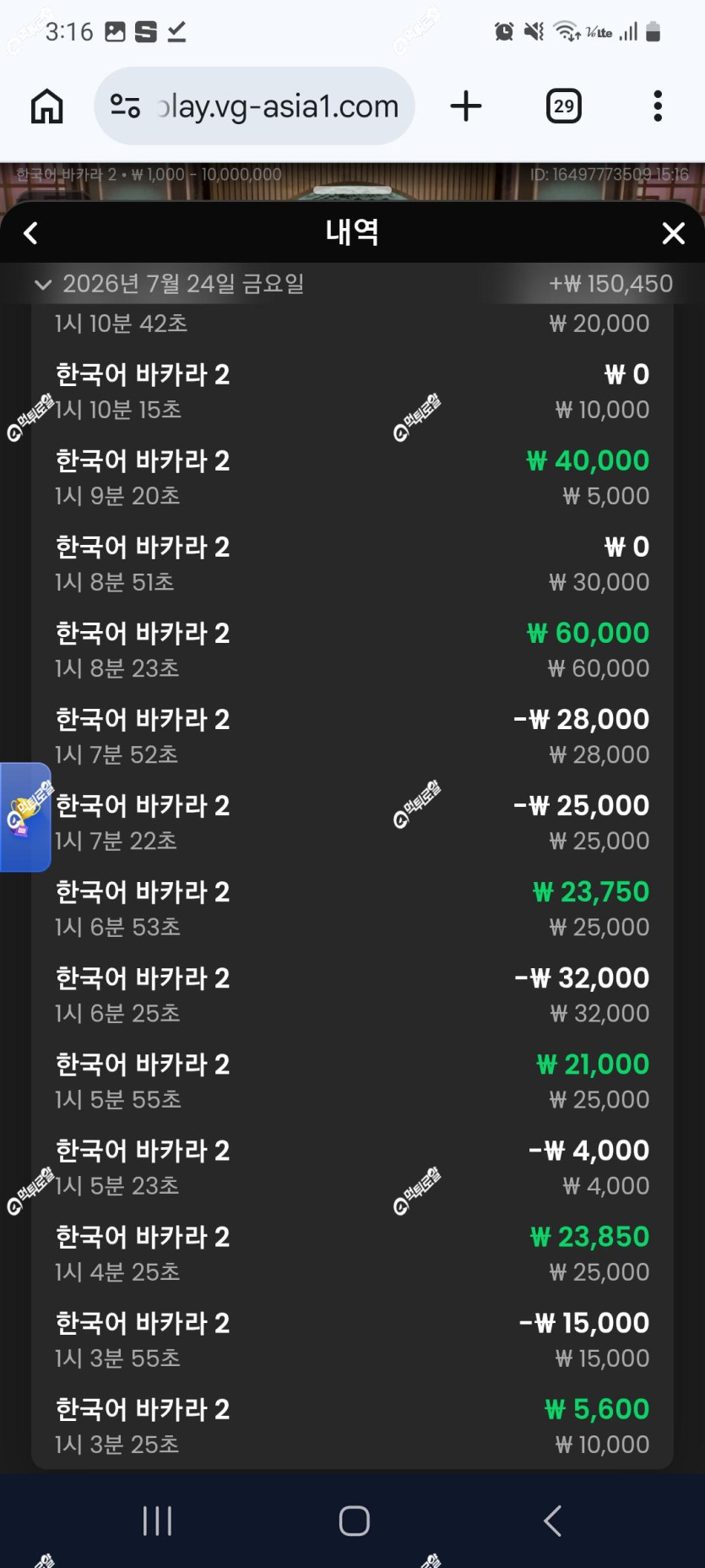View the 1시 9분 20초 ₩40,000 win record
The width and height of the screenshot is (705, 1568).
pyautogui.click(x=352, y=477)
